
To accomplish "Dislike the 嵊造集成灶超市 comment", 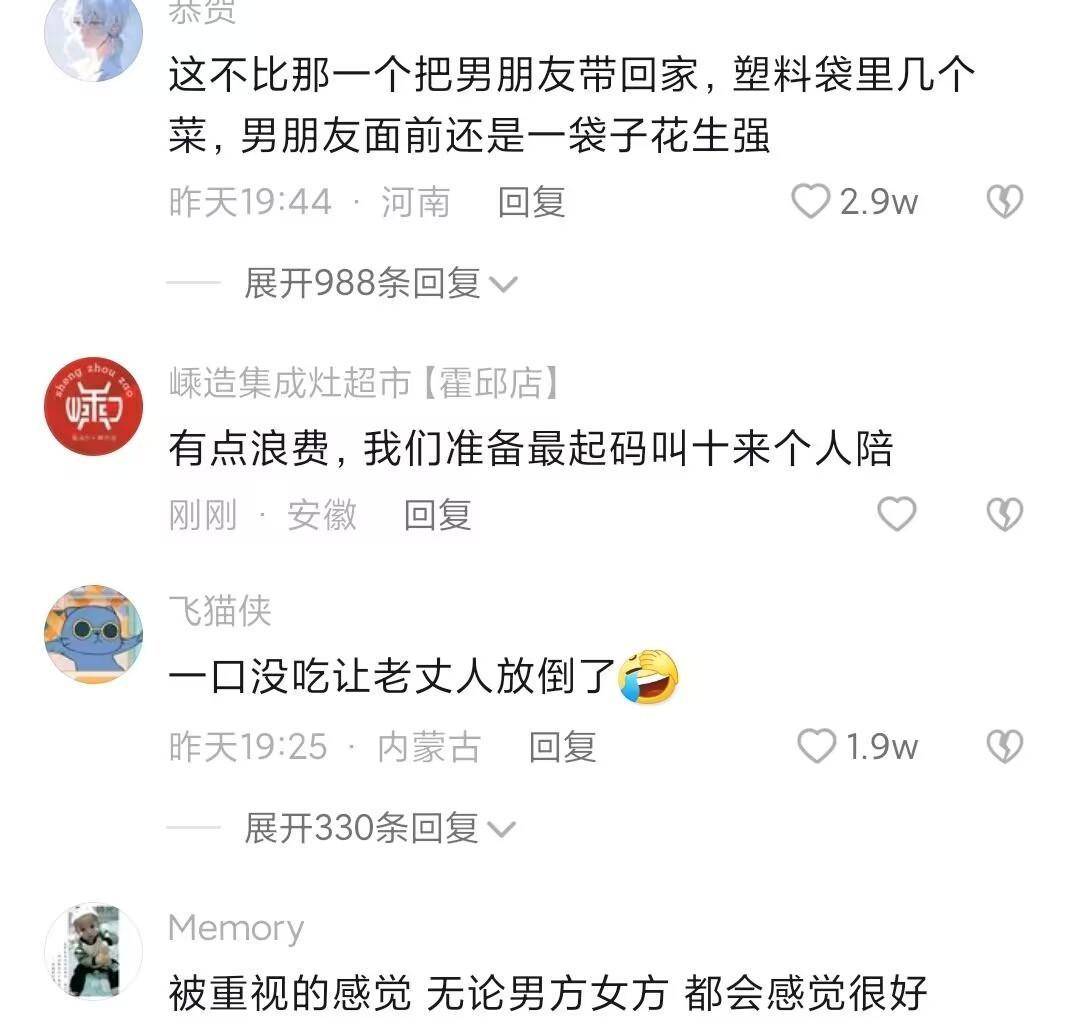I will 1004,514.
